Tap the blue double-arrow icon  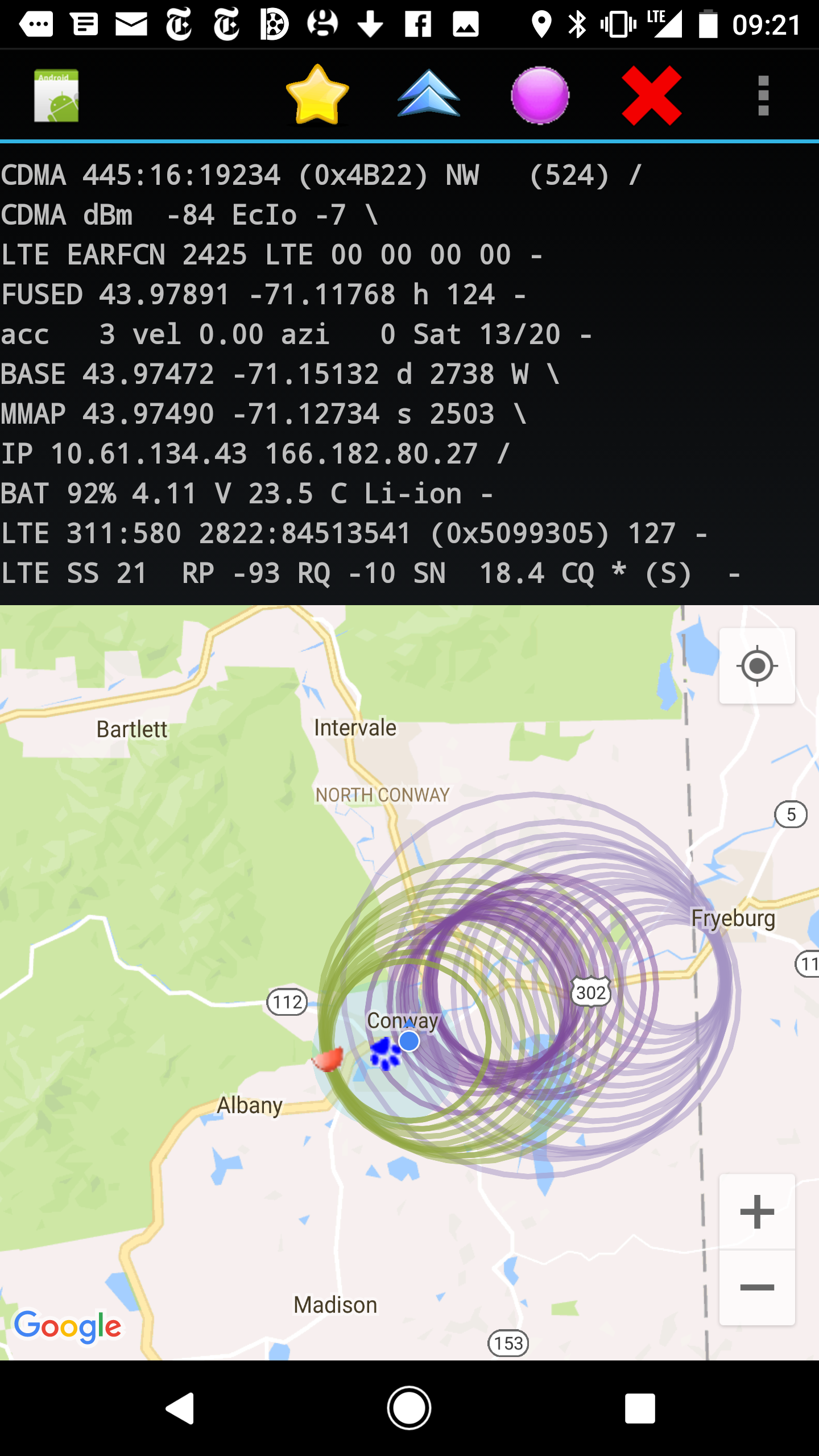(x=428, y=94)
